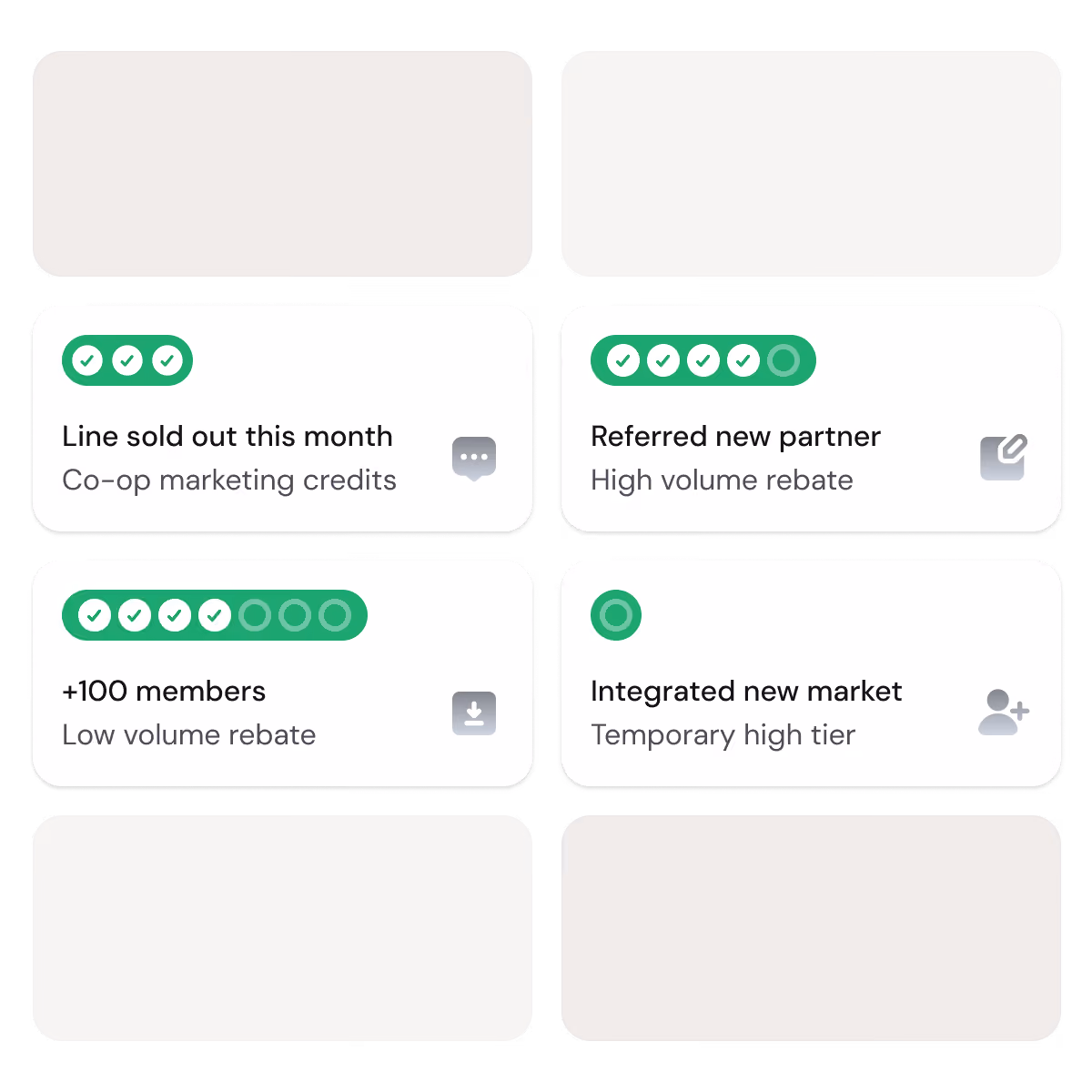Open the Referred new partner card

click(811, 419)
